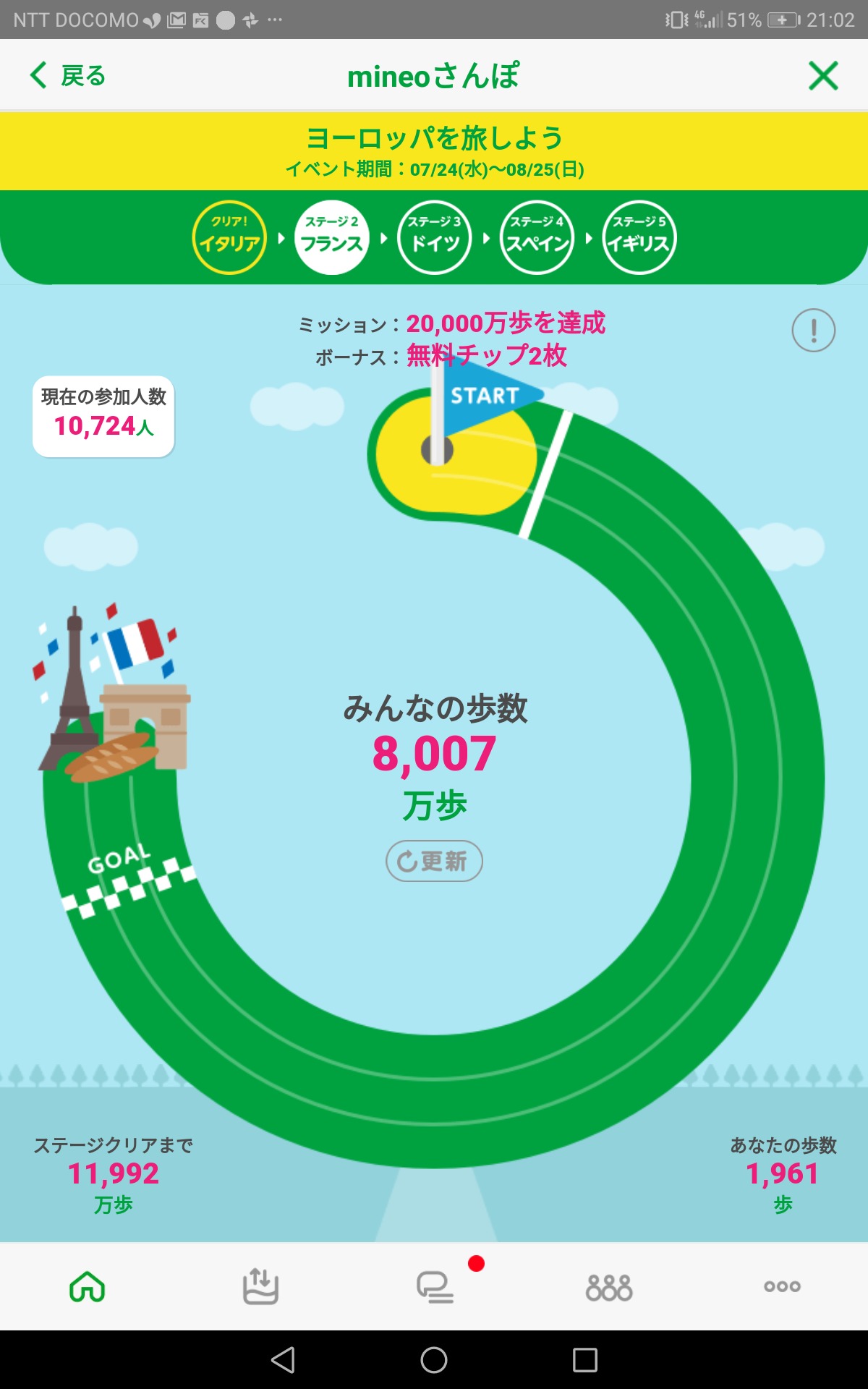Tap the system home button

point(434,1360)
